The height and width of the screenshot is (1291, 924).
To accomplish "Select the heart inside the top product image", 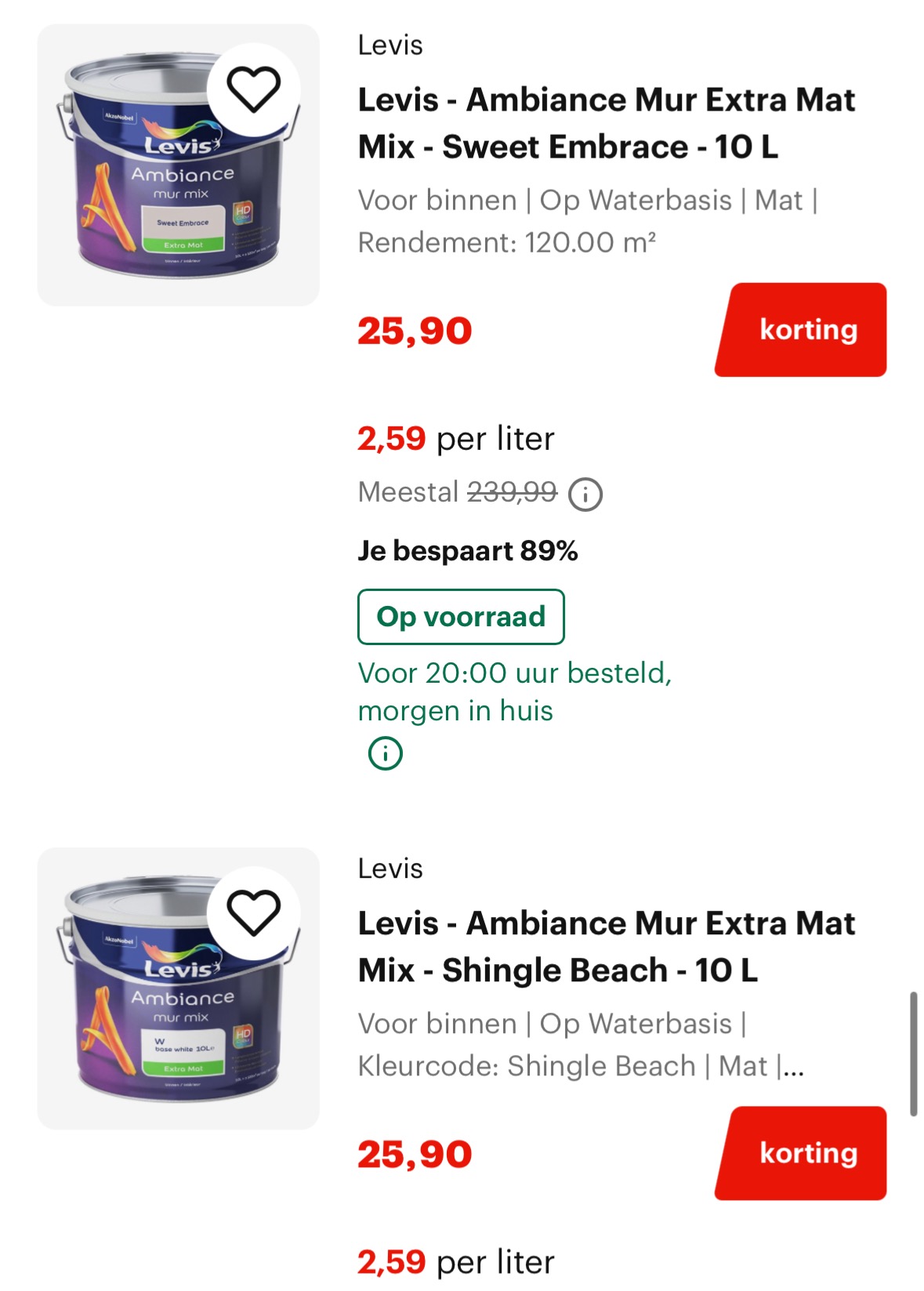I will (252, 92).
